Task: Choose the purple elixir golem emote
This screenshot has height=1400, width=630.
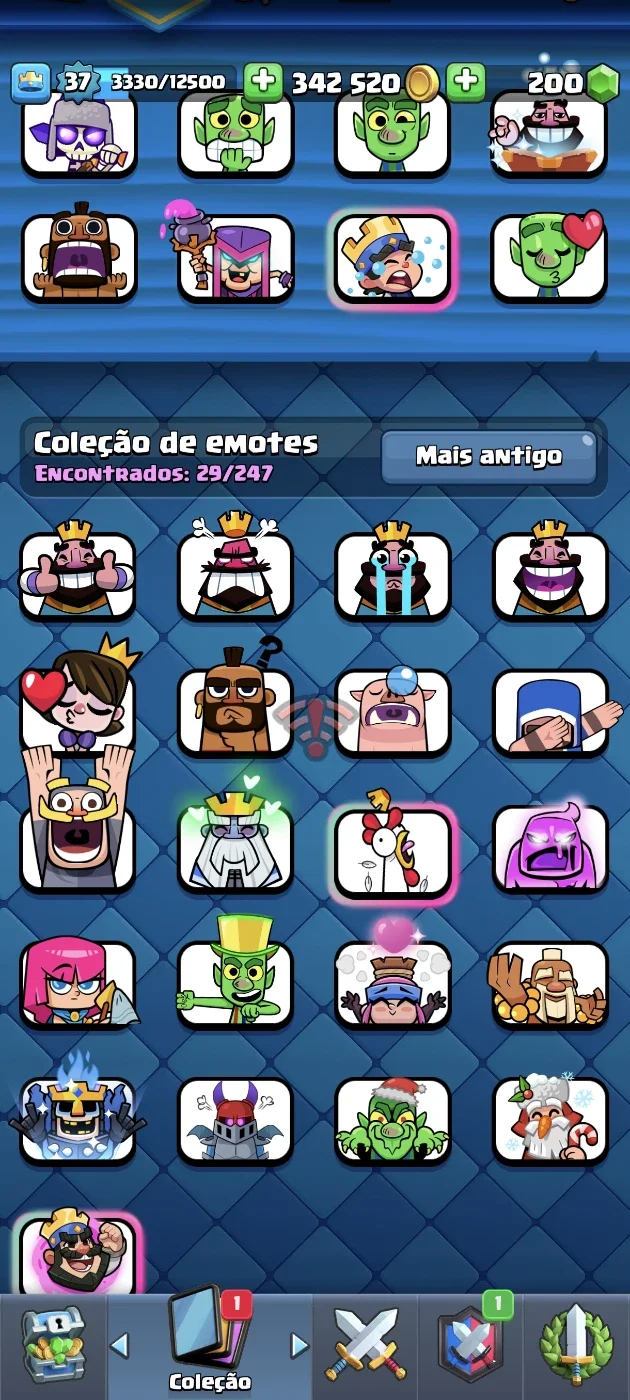Action: pyautogui.click(x=550, y=848)
